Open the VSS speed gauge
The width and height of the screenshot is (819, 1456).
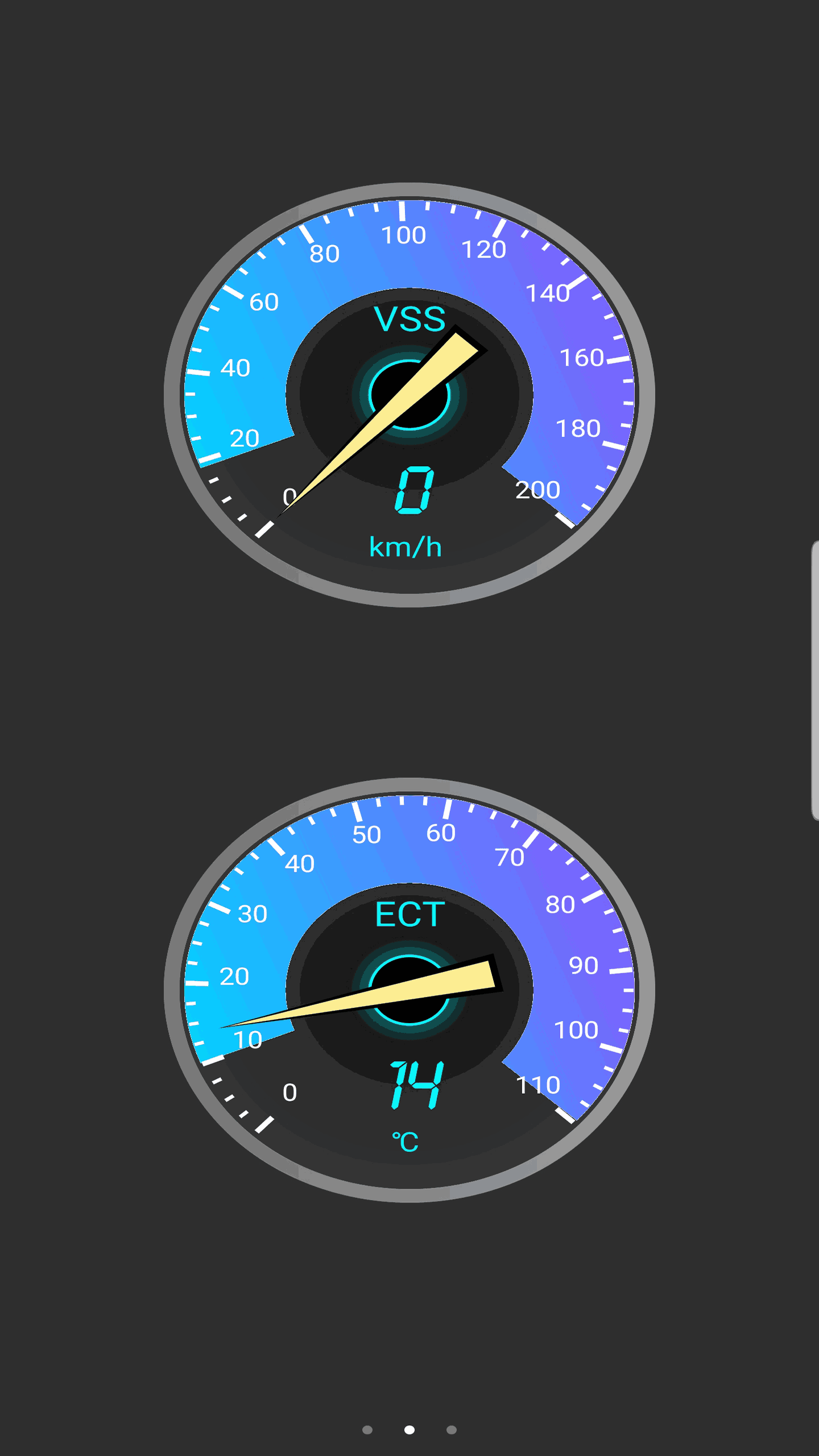409,395
